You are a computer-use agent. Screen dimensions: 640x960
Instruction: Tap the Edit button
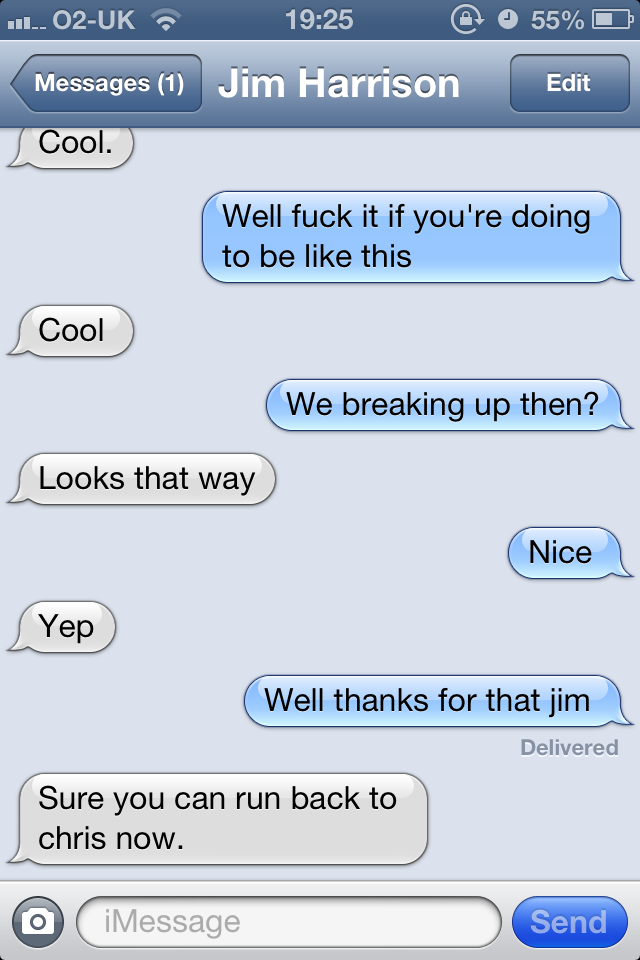[x=568, y=84]
